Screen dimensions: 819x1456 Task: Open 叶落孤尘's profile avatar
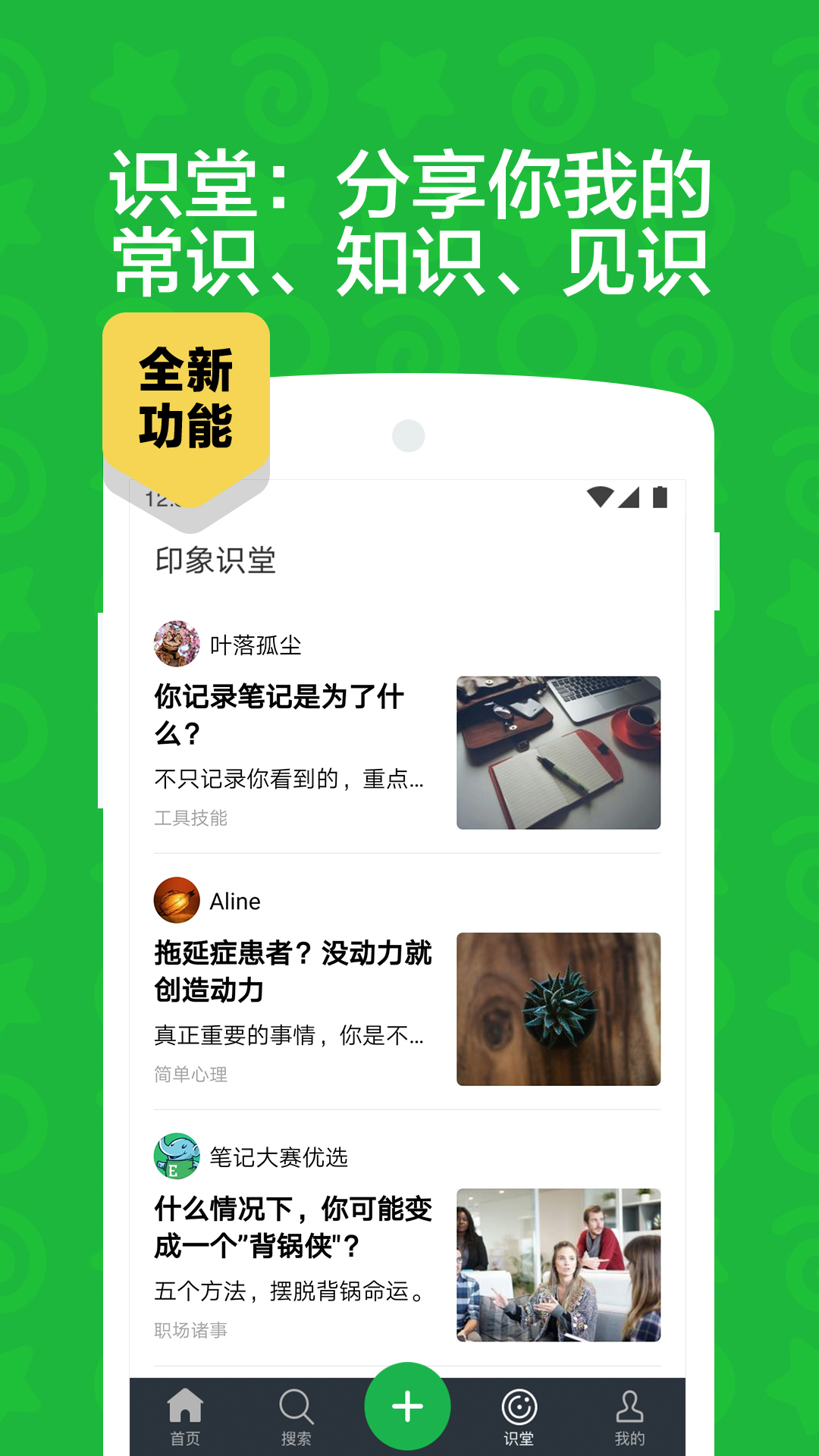click(176, 643)
